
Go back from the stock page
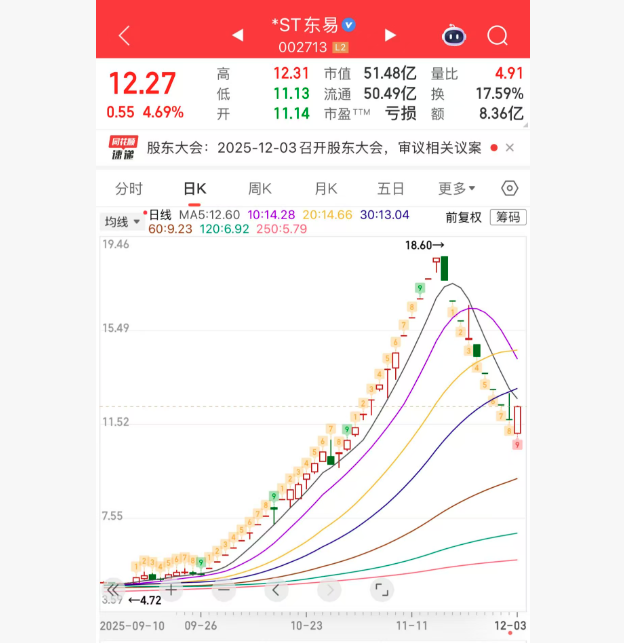(x=124, y=36)
